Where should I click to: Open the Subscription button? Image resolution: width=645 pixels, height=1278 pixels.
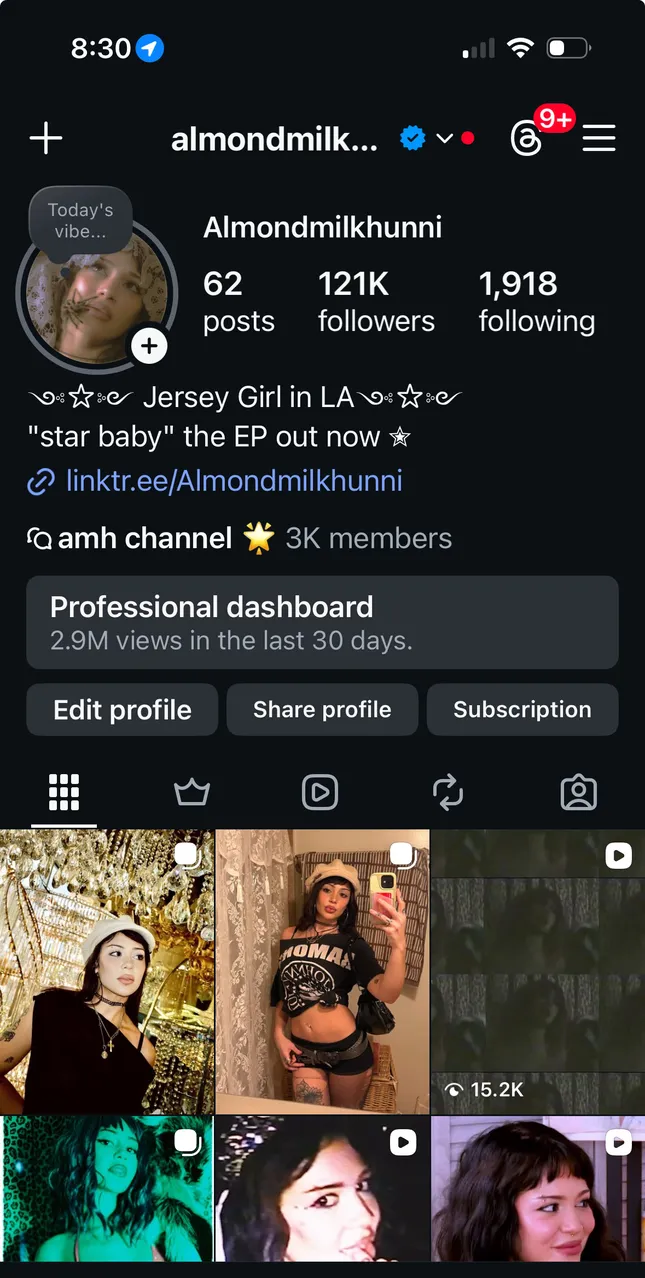tap(522, 710)
